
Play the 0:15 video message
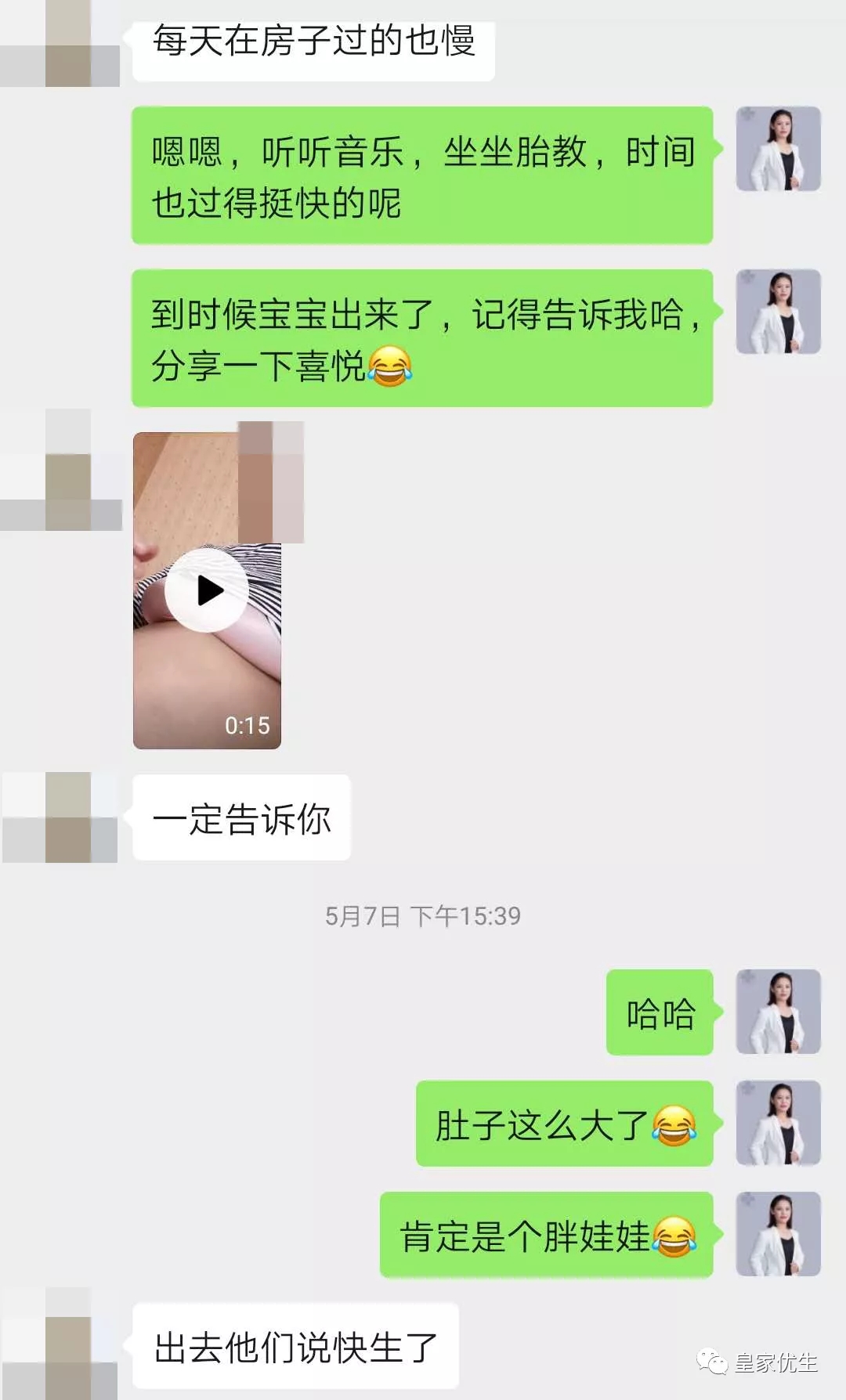207,590
